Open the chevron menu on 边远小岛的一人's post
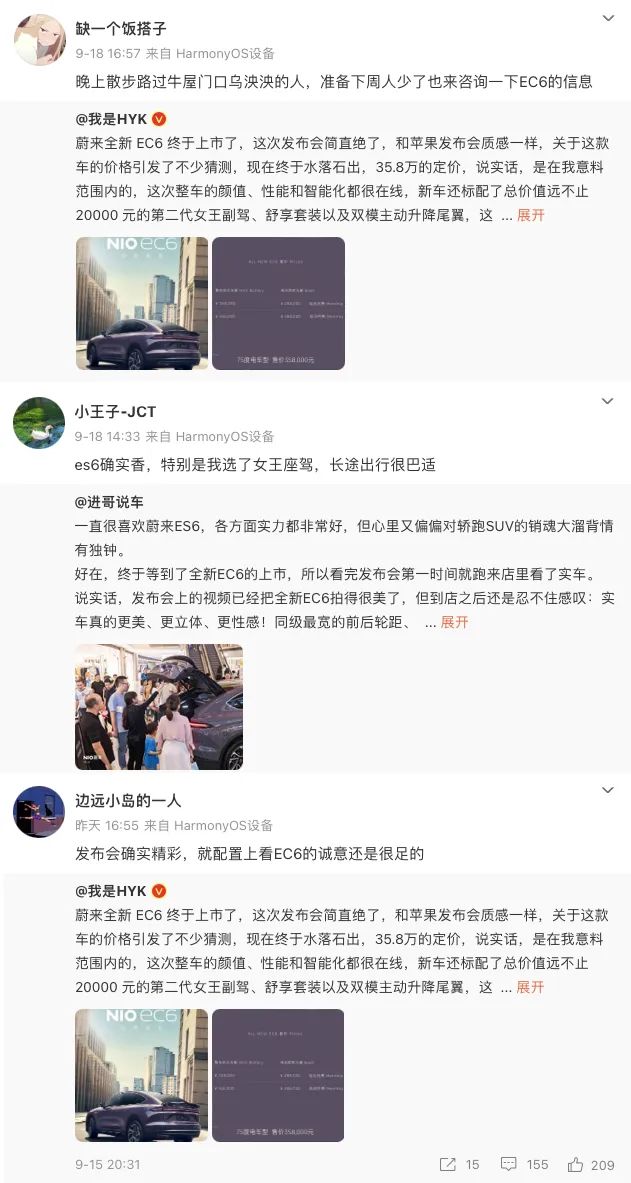Viewport: 631px width, 1183px height. coord(607,791)
